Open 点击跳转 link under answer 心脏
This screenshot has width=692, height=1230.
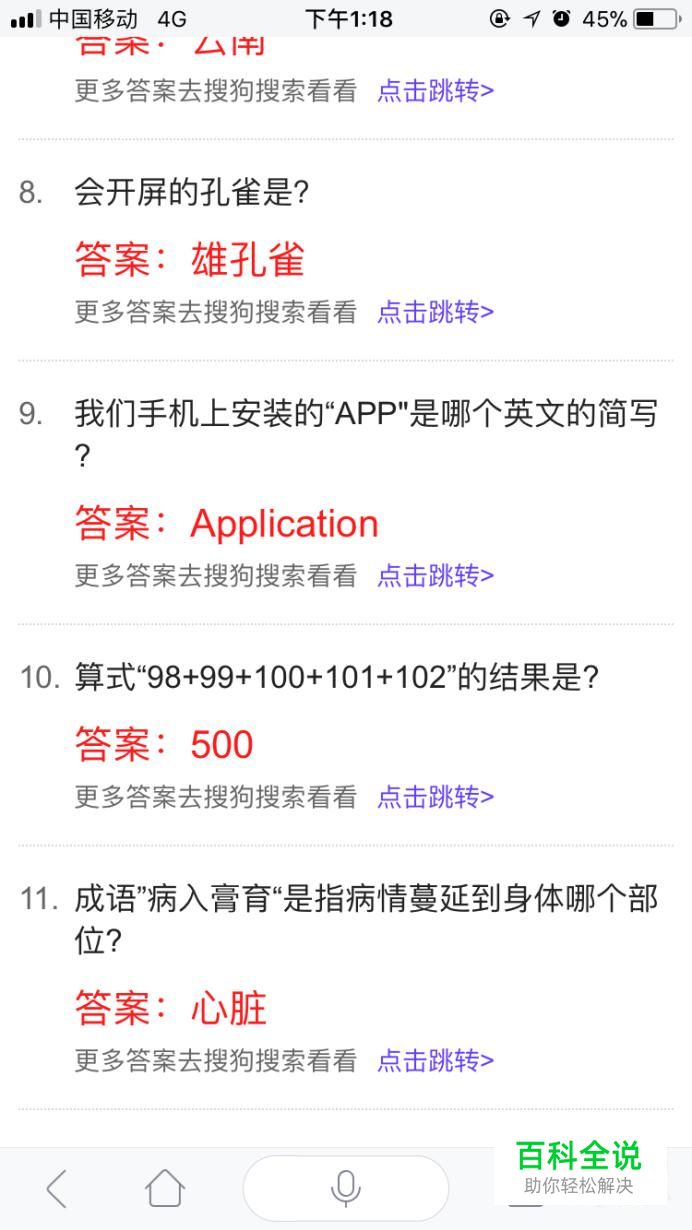tap(435, 1060)
